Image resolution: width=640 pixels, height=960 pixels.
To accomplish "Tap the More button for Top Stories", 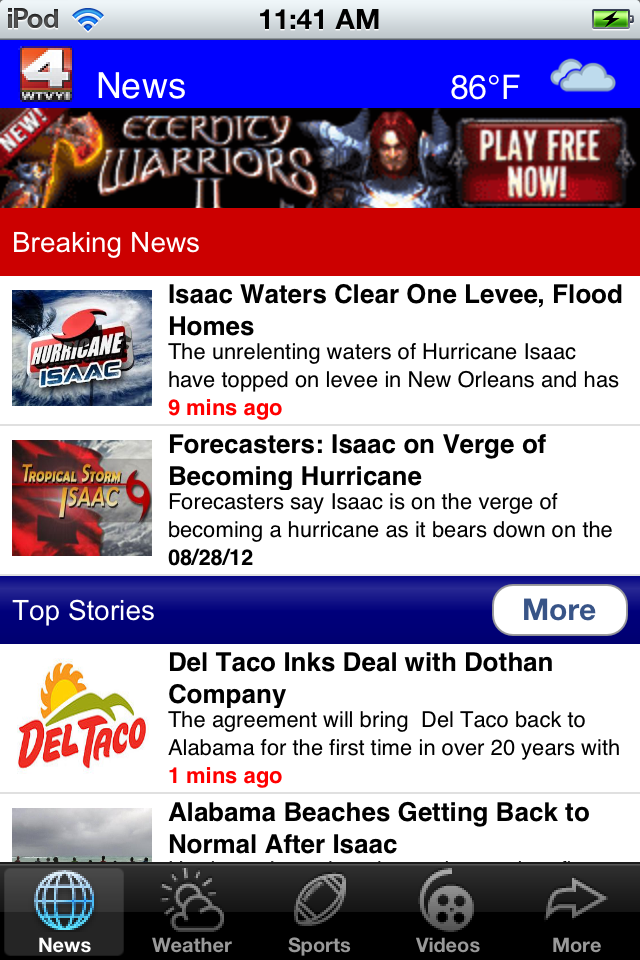I will pyautogui.click(x=559, y=610).
